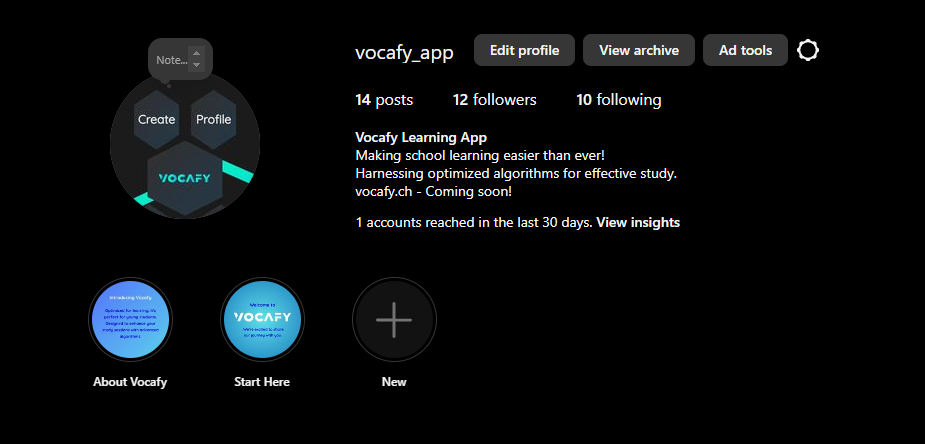
Task: Open the Note bubble above the profile picture
Action: 172,60
